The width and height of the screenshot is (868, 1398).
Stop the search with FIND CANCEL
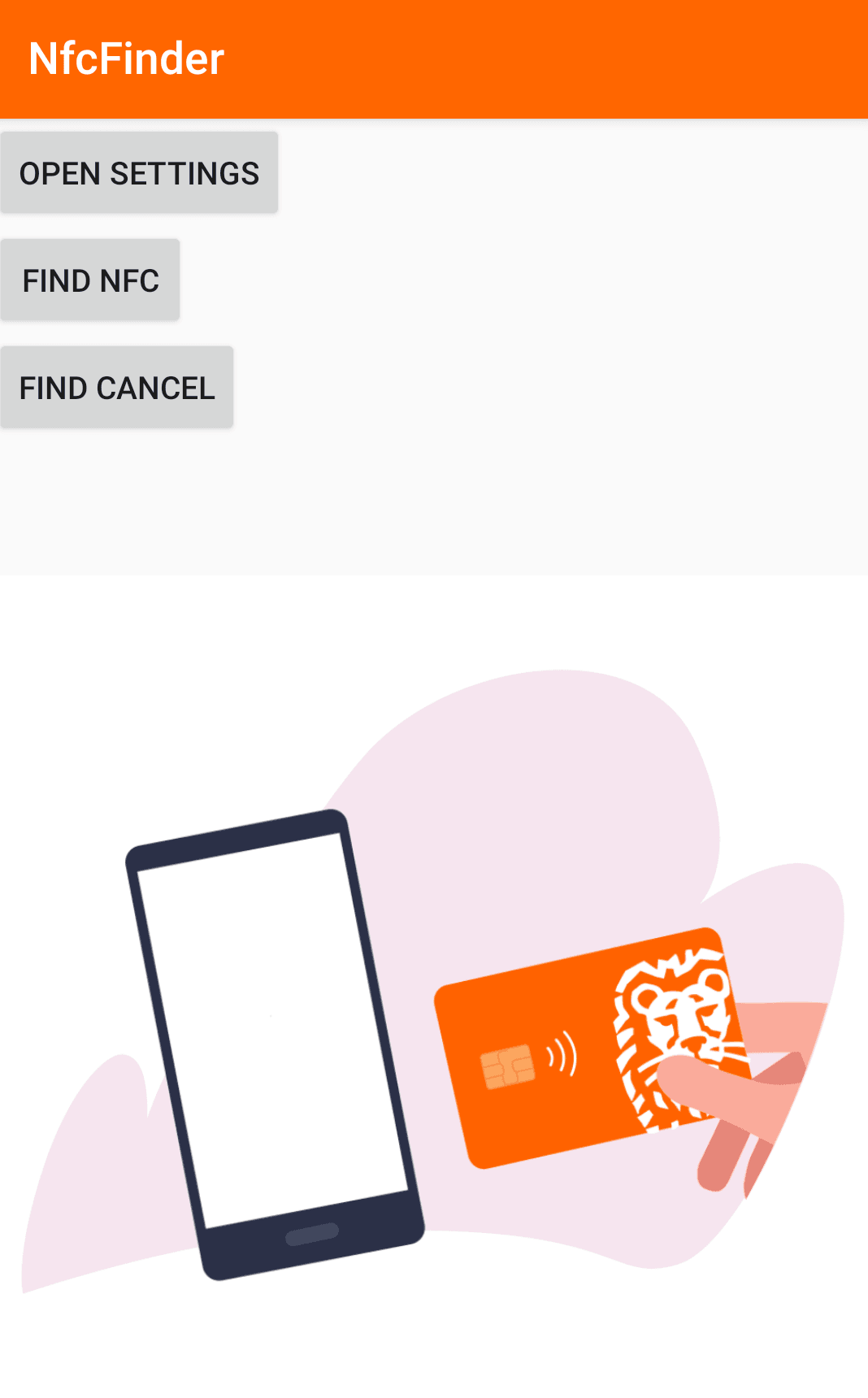click(x=117, y=388)
